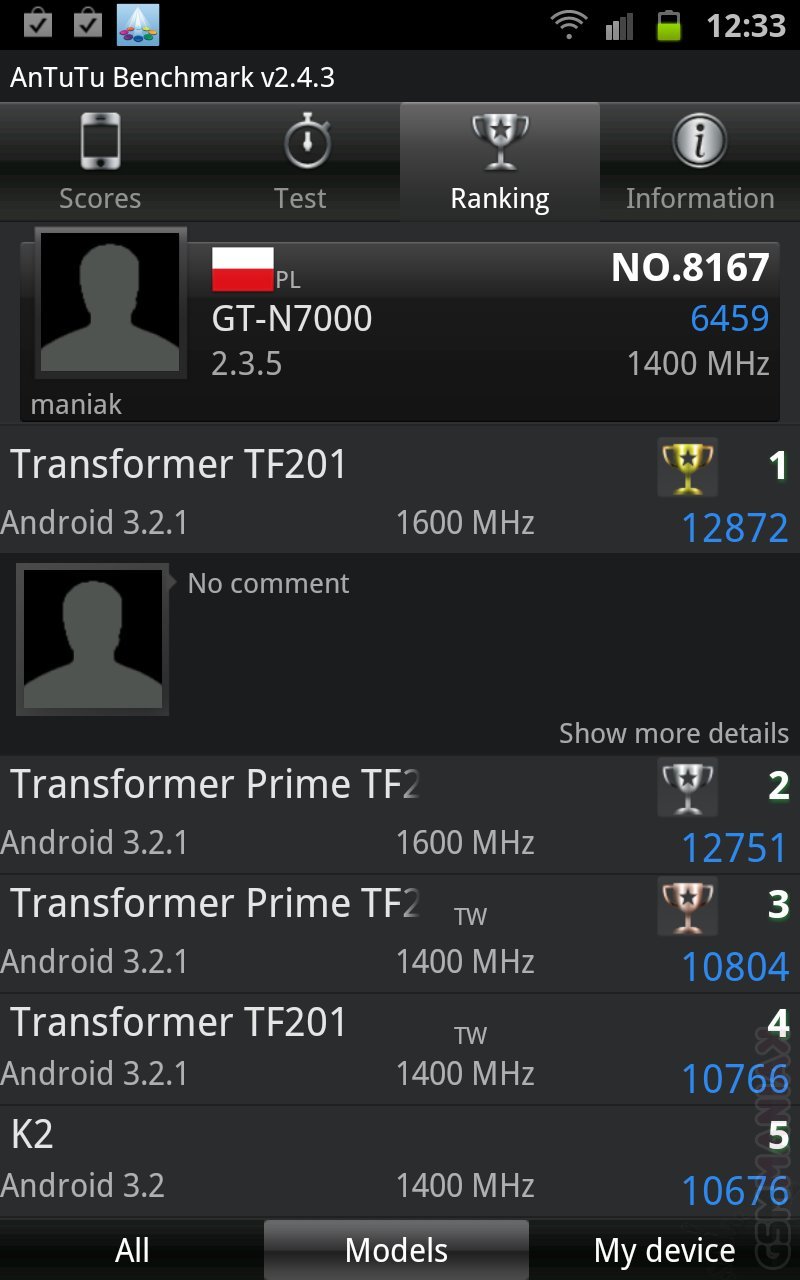Switch to My device rankings
800x1280 pixels.
664,1250
